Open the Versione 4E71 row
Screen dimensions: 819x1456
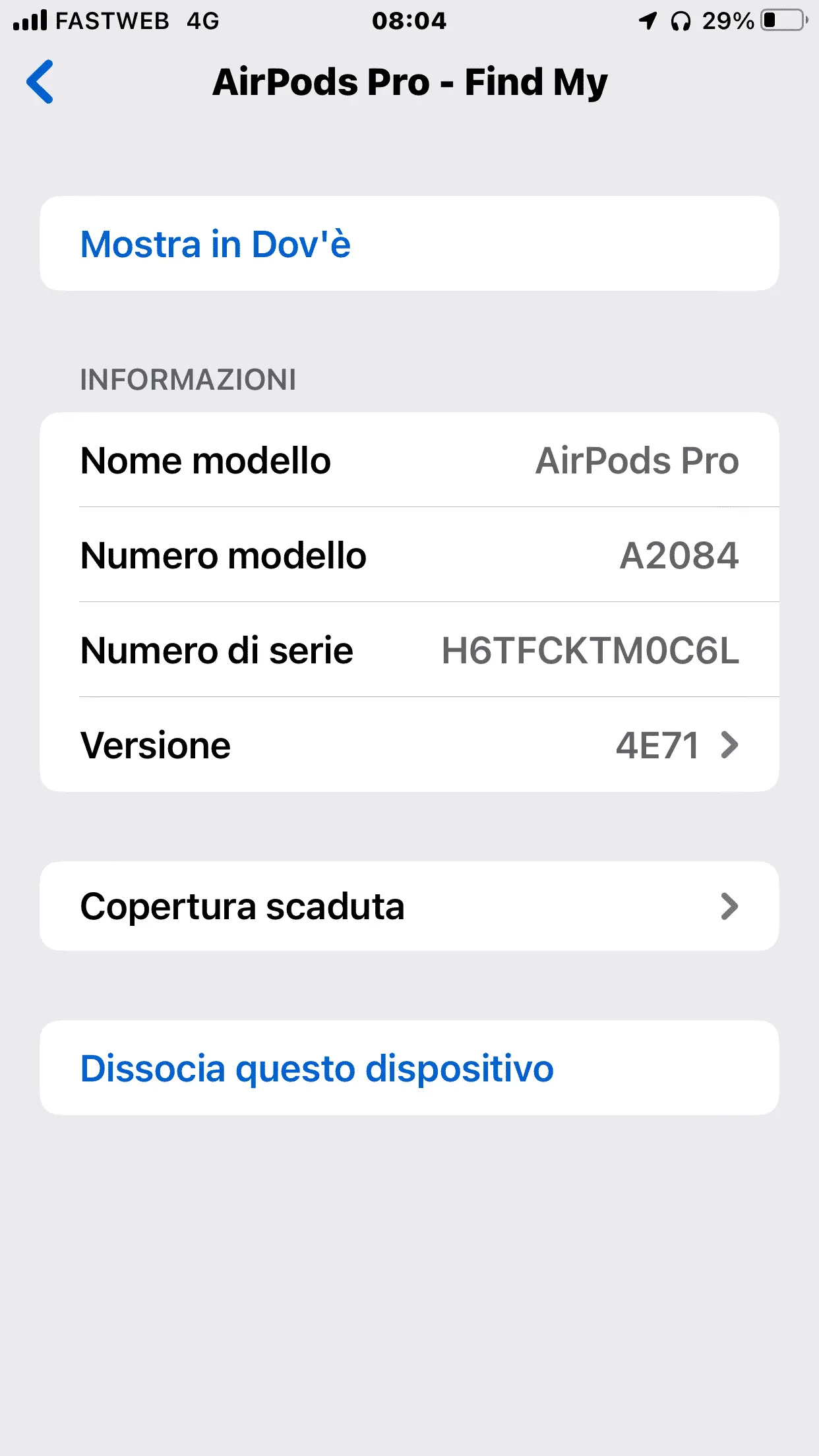click(x=409, y=745)
